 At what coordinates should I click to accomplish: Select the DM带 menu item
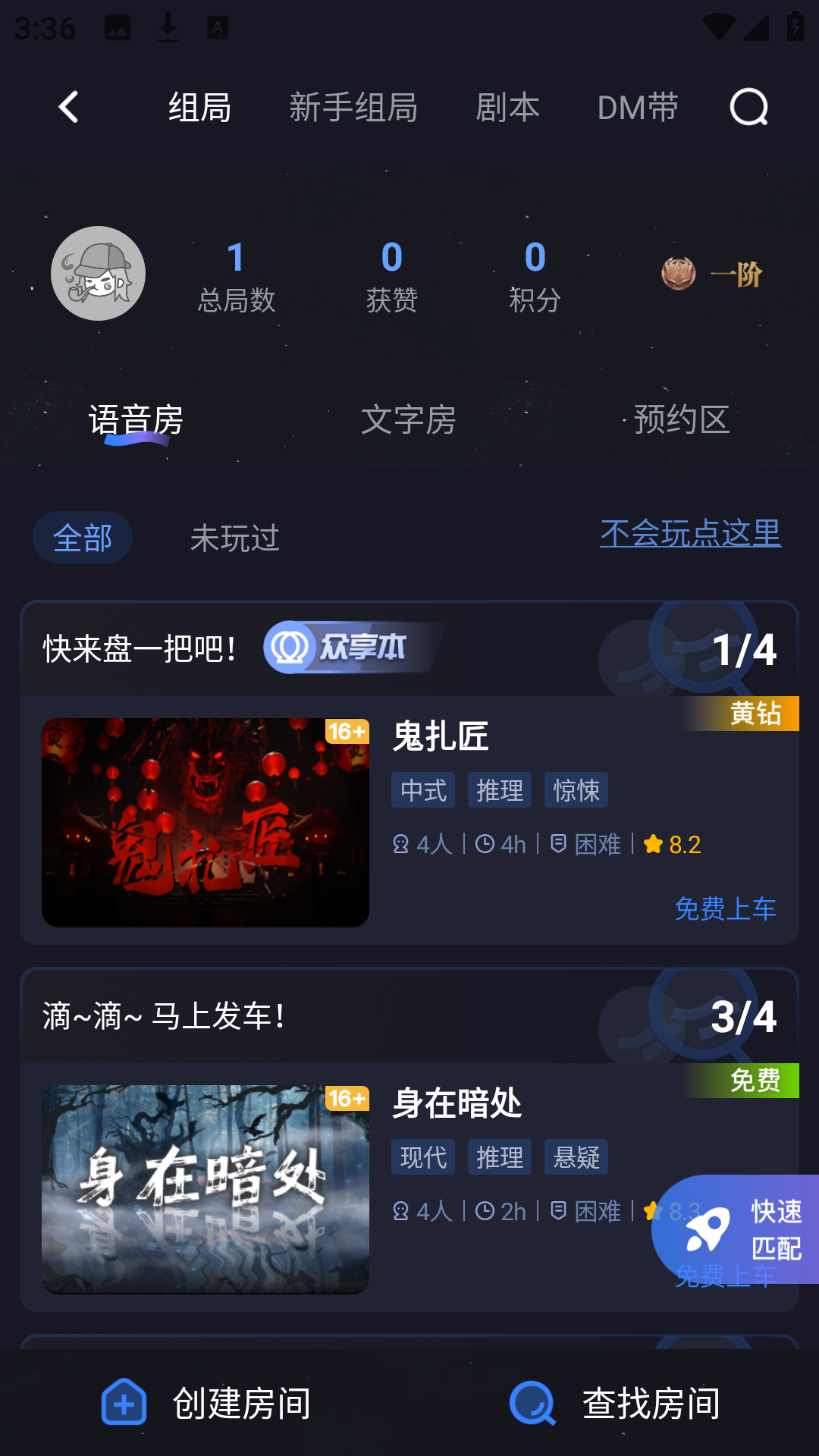point(637,107)
